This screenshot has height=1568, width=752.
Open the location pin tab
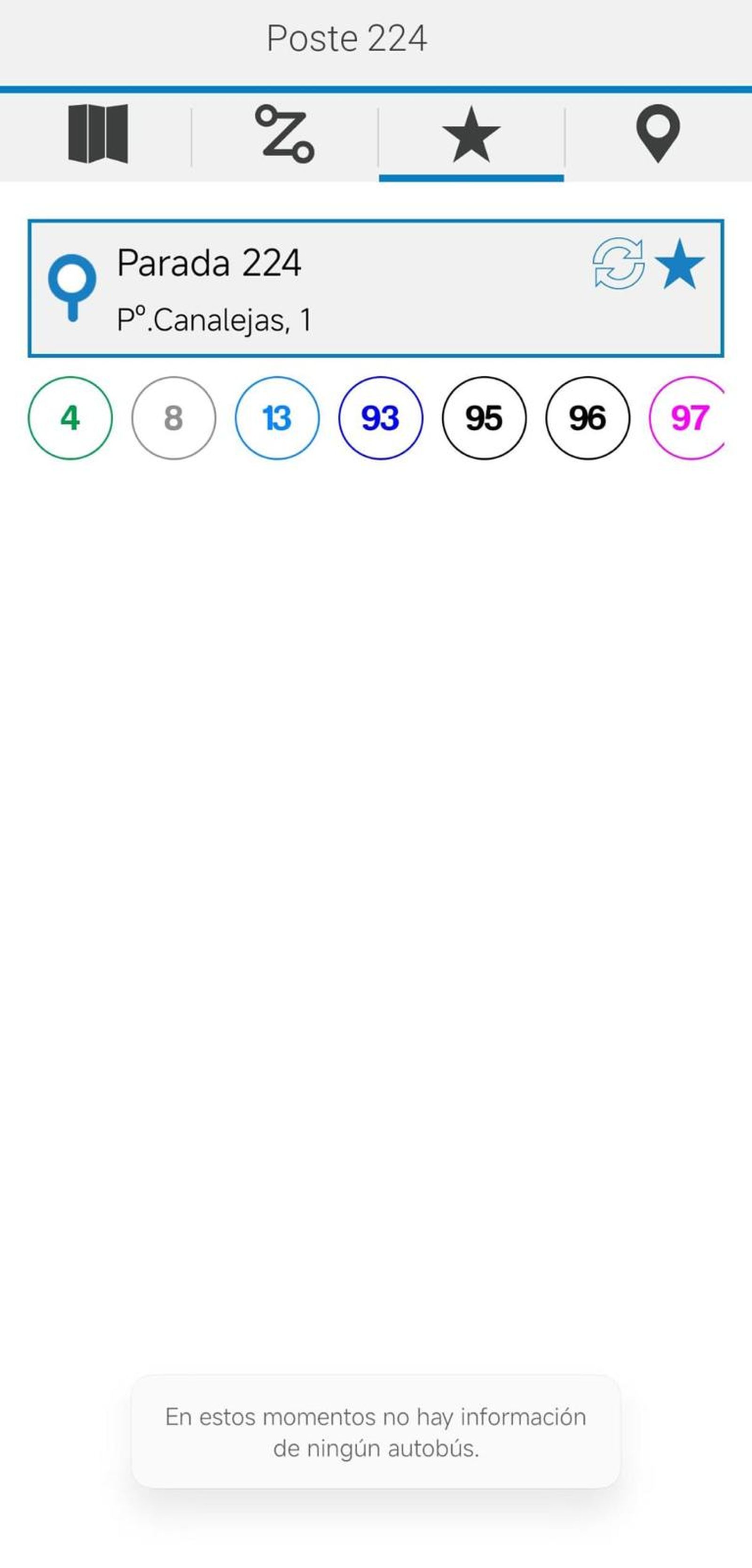coord(658,134)
